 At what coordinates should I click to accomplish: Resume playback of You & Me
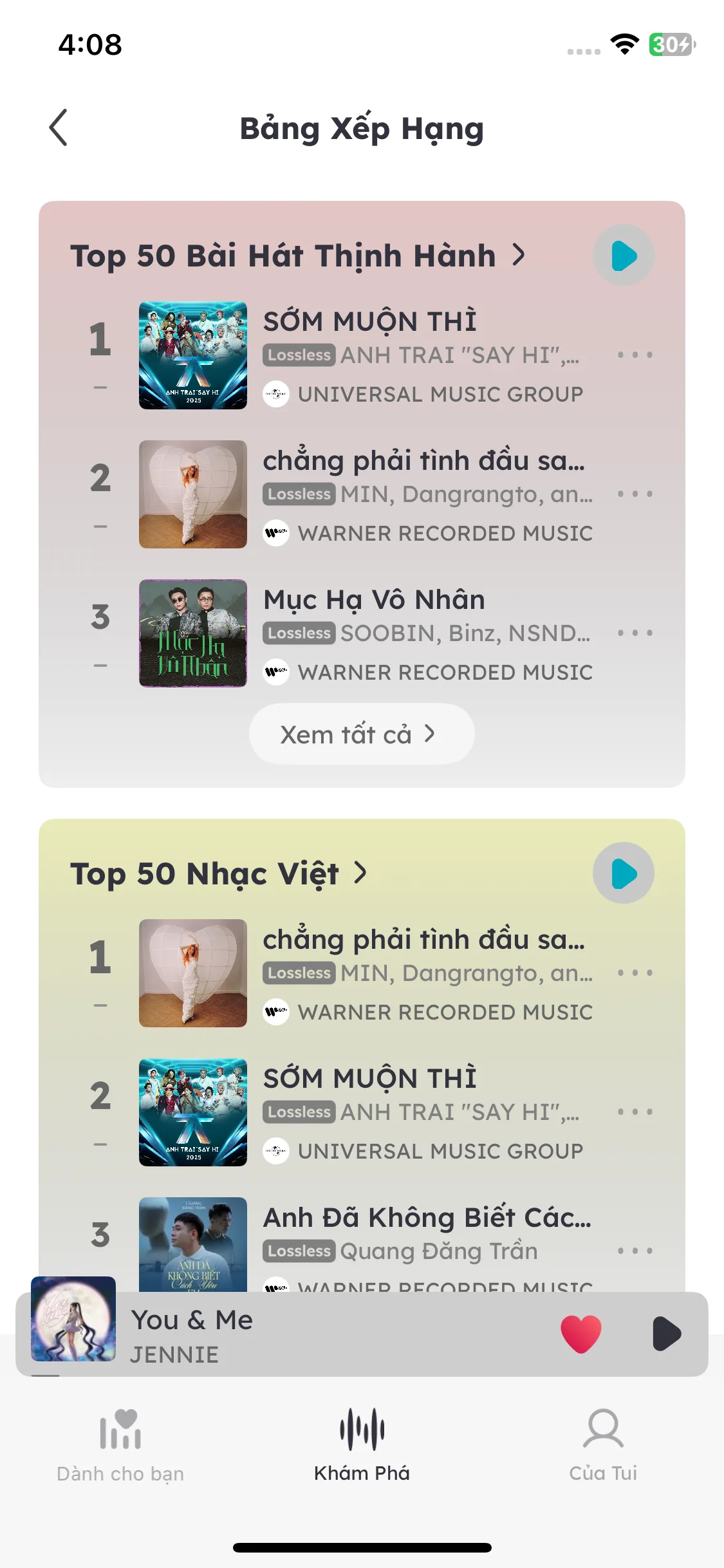point(666,1334)
